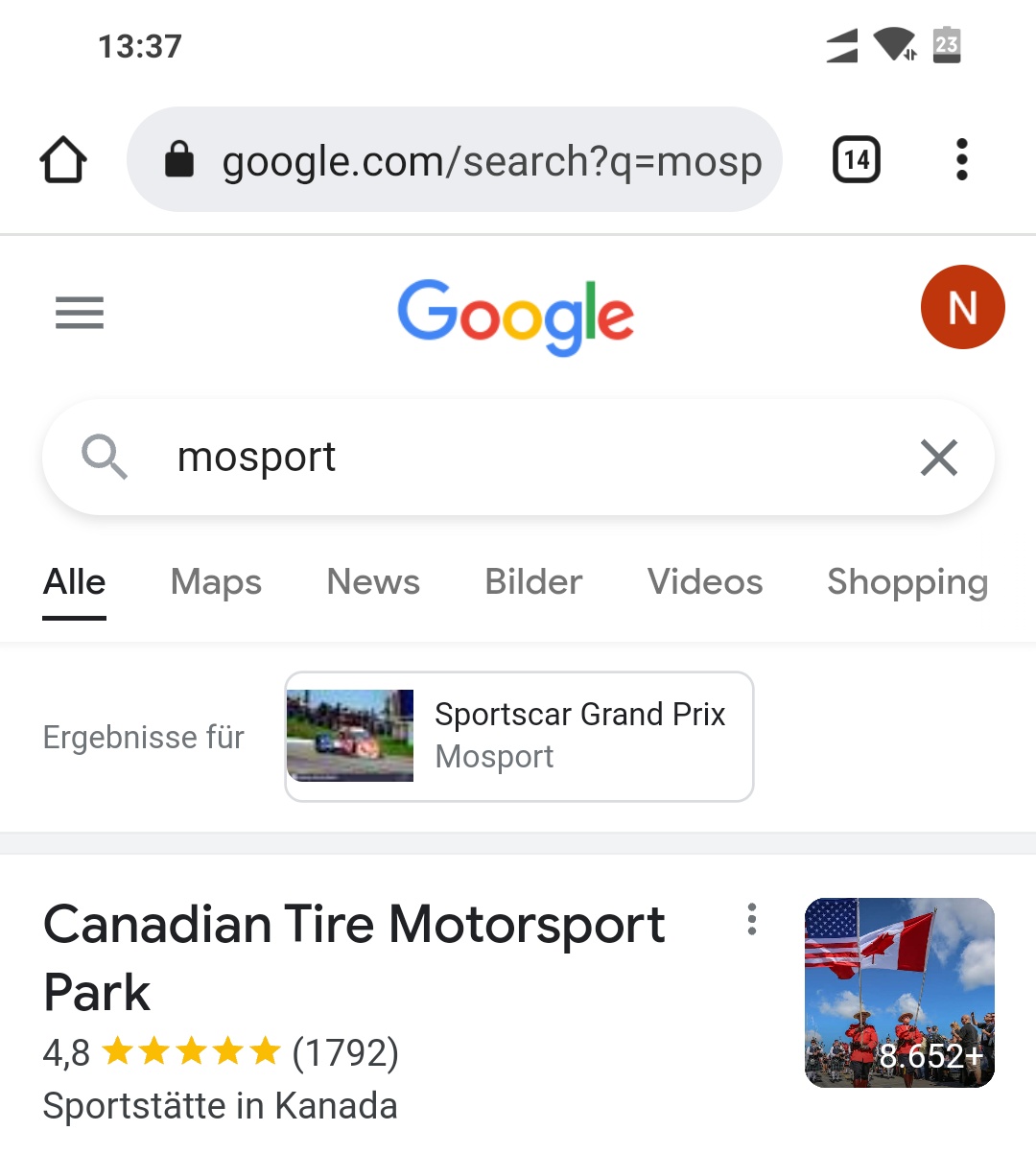
Task: Open options for Canadian Tire Motorsport Park
Action: coord(752,919)
